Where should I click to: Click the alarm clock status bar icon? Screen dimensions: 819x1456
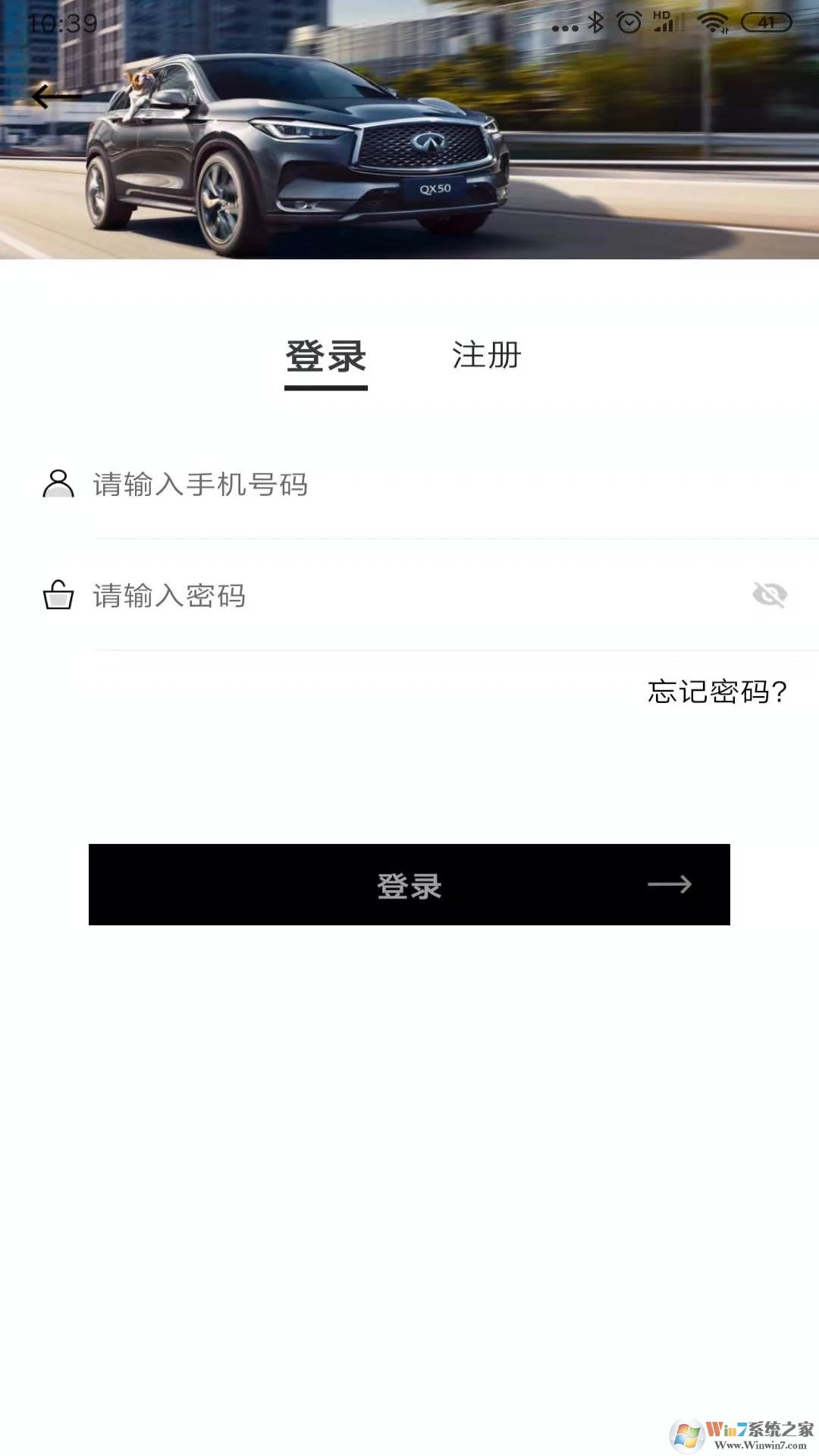[628, 21]
